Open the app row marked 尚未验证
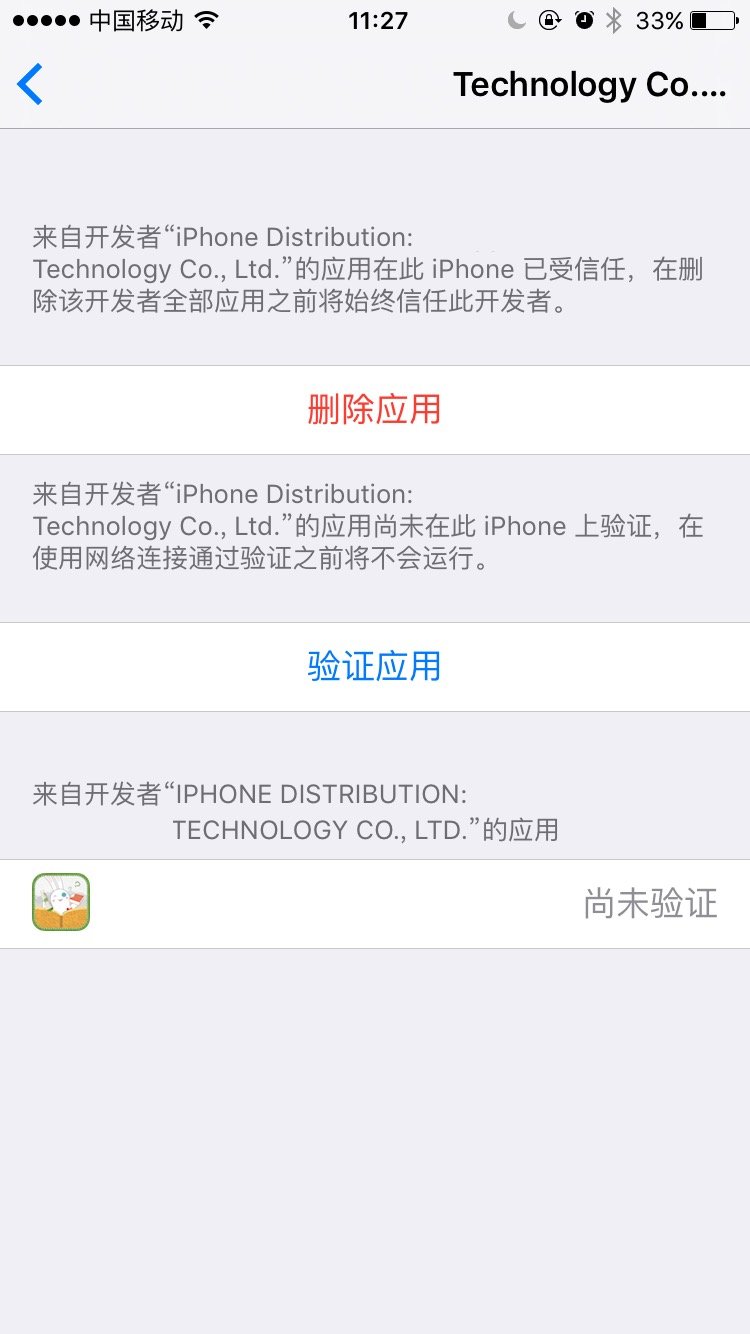This screenshot has height=1334, width=750. [374, 904]
